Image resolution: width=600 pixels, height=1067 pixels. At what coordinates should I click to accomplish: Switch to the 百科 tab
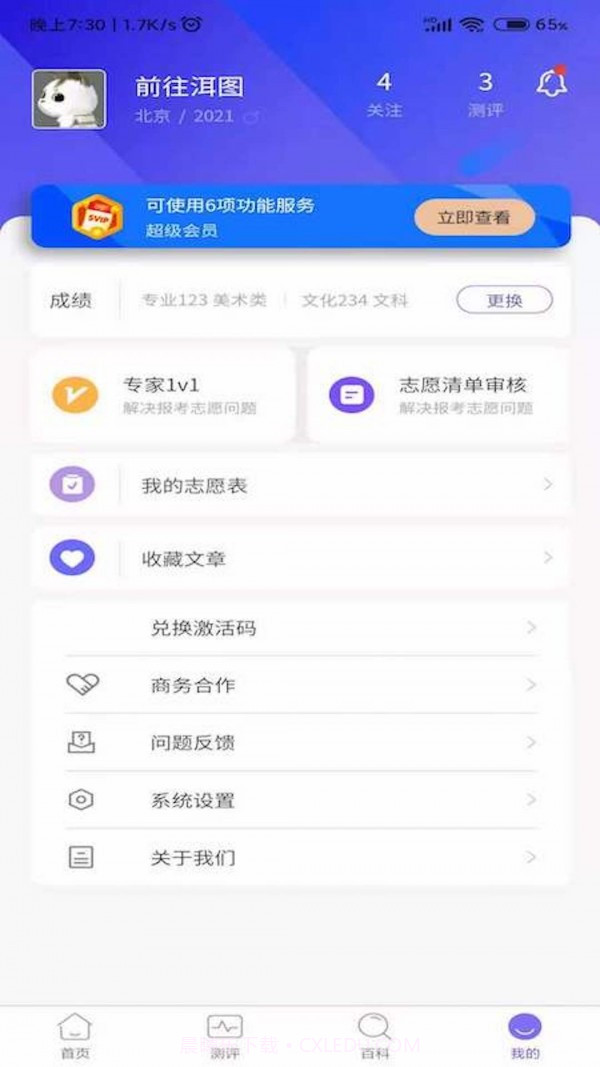375,1036
